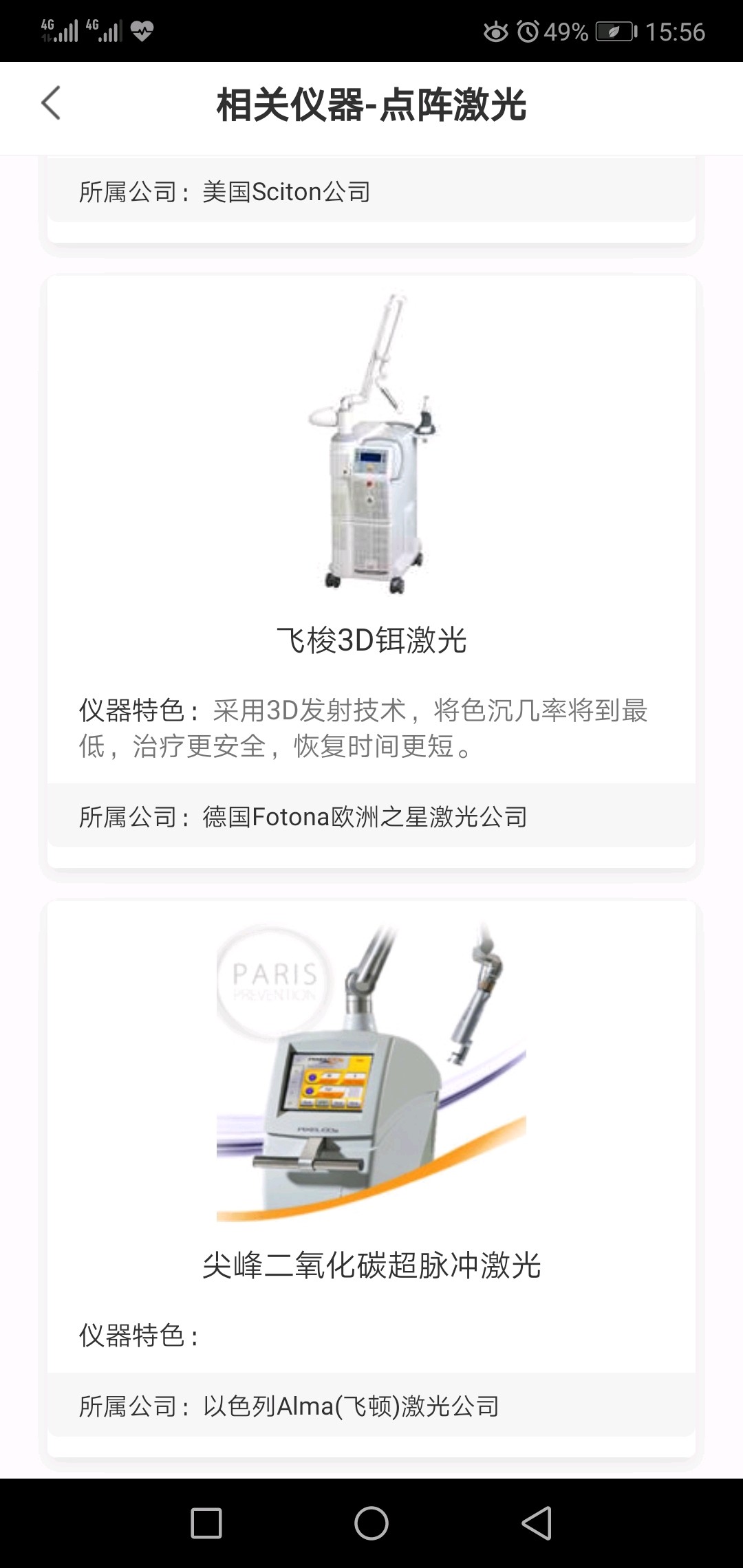Go back using the top-left arrow
Screen dimensions: 743x1568
51,104
